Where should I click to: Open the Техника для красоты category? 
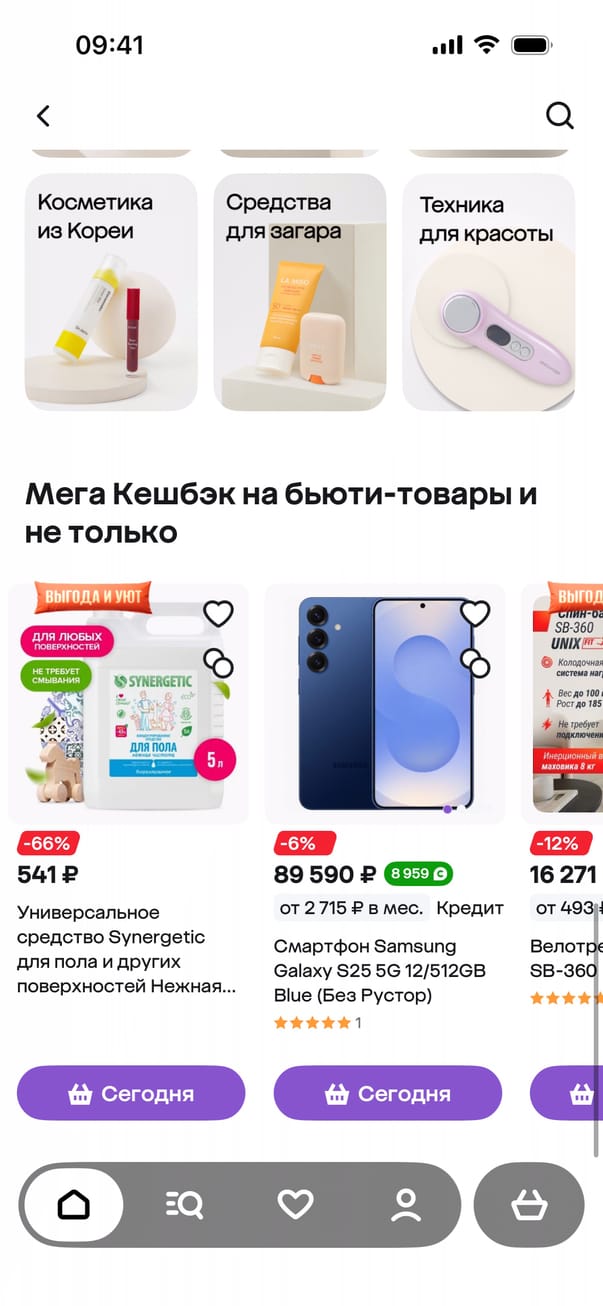tap(489, 292)
